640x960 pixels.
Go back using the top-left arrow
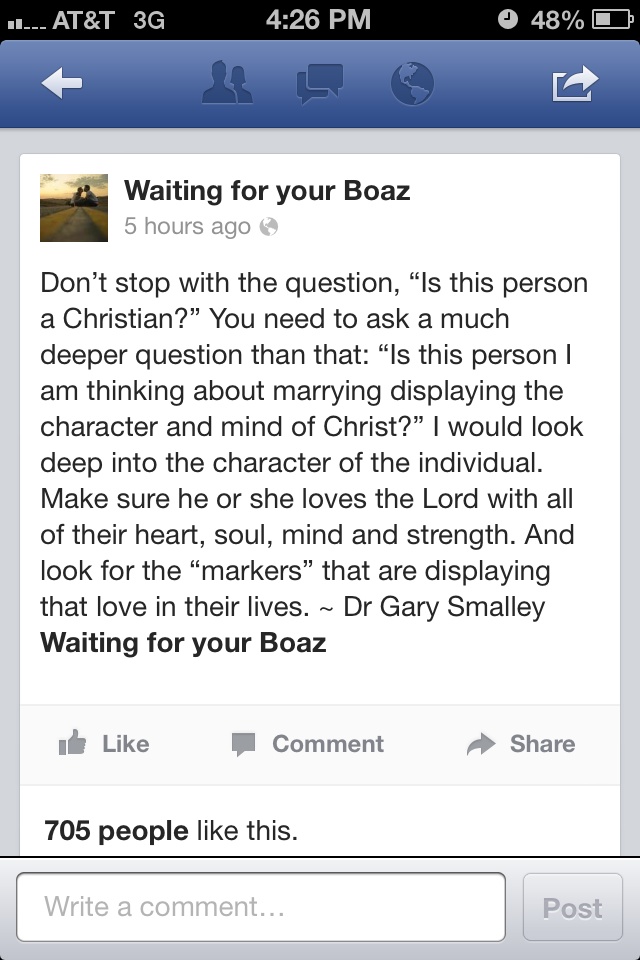62,85
